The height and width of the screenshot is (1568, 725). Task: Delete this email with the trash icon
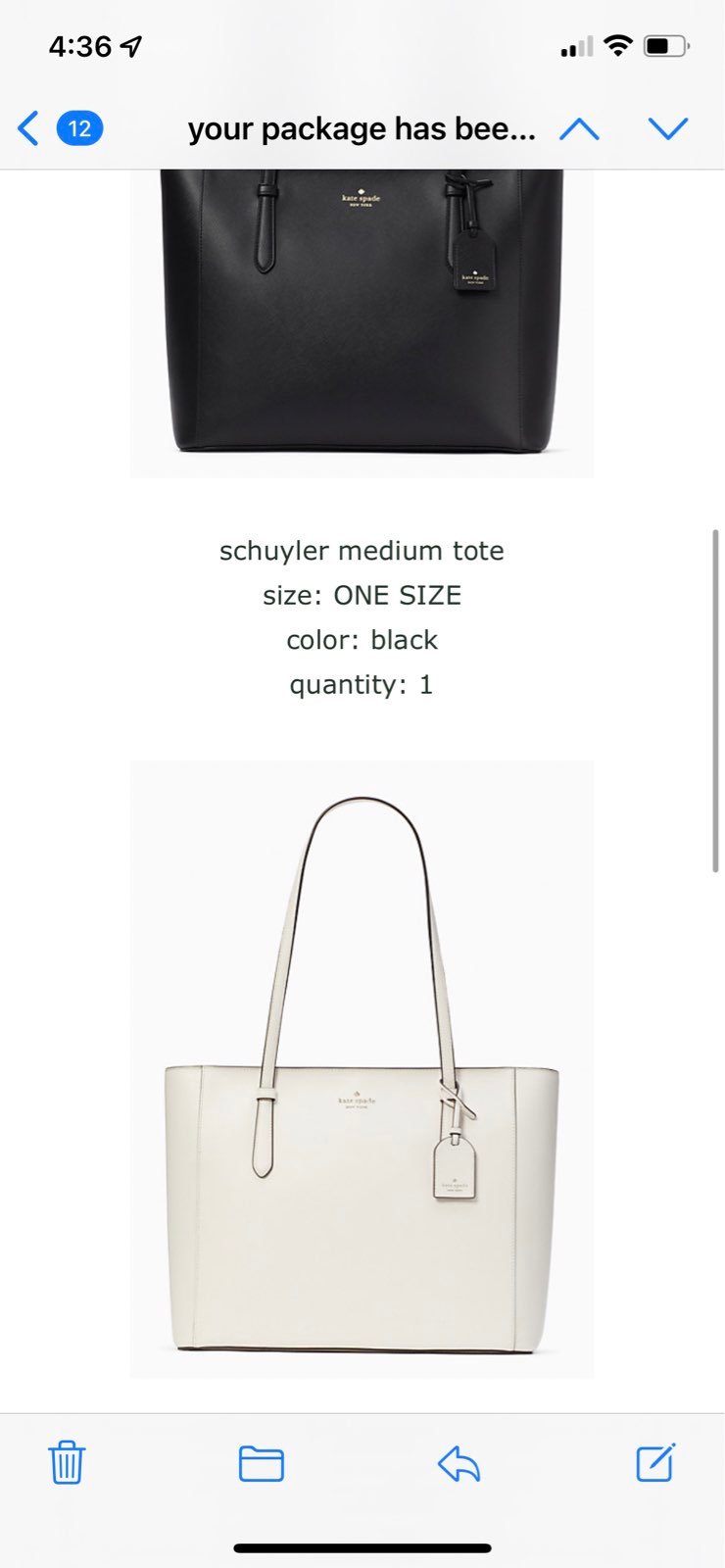click(x=67, y=1462)
